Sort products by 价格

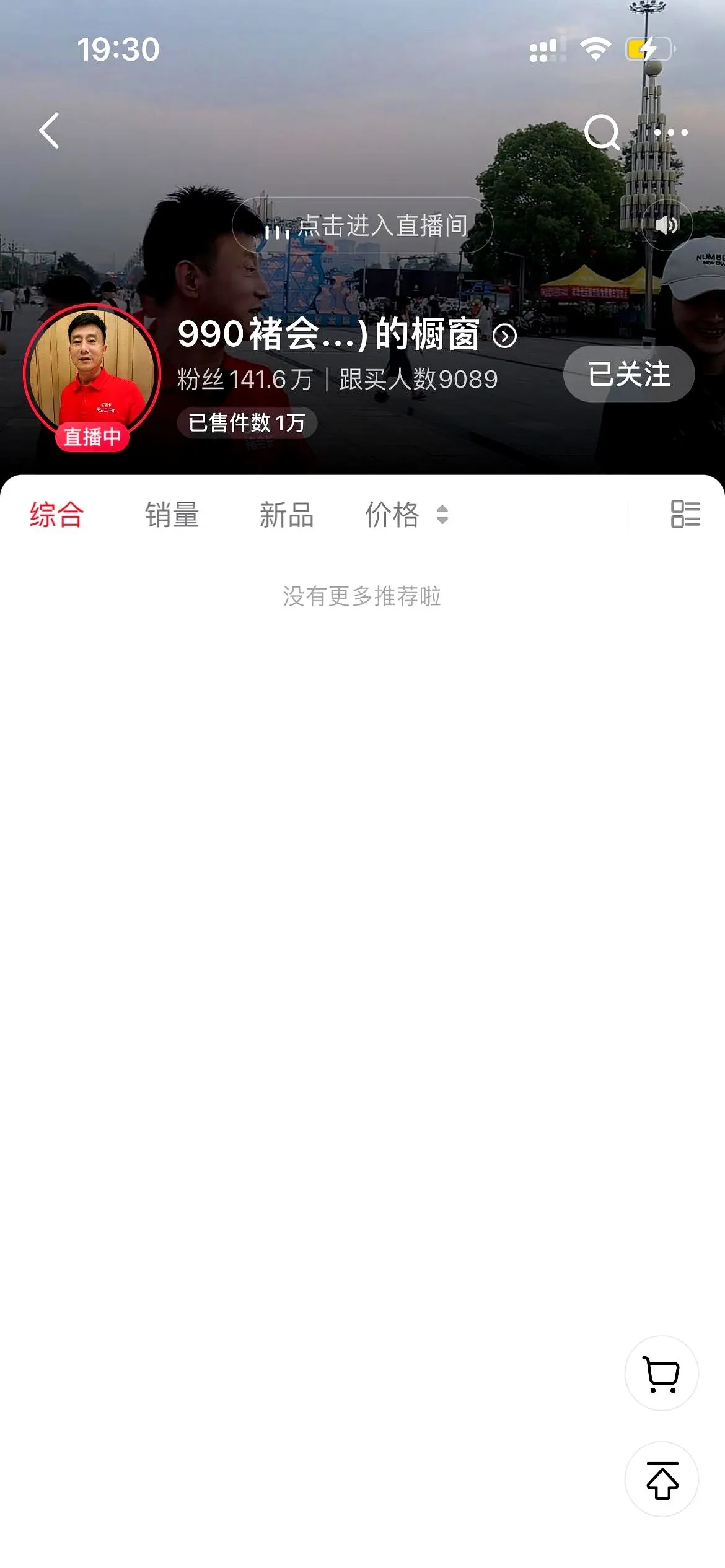click(406, 515)
